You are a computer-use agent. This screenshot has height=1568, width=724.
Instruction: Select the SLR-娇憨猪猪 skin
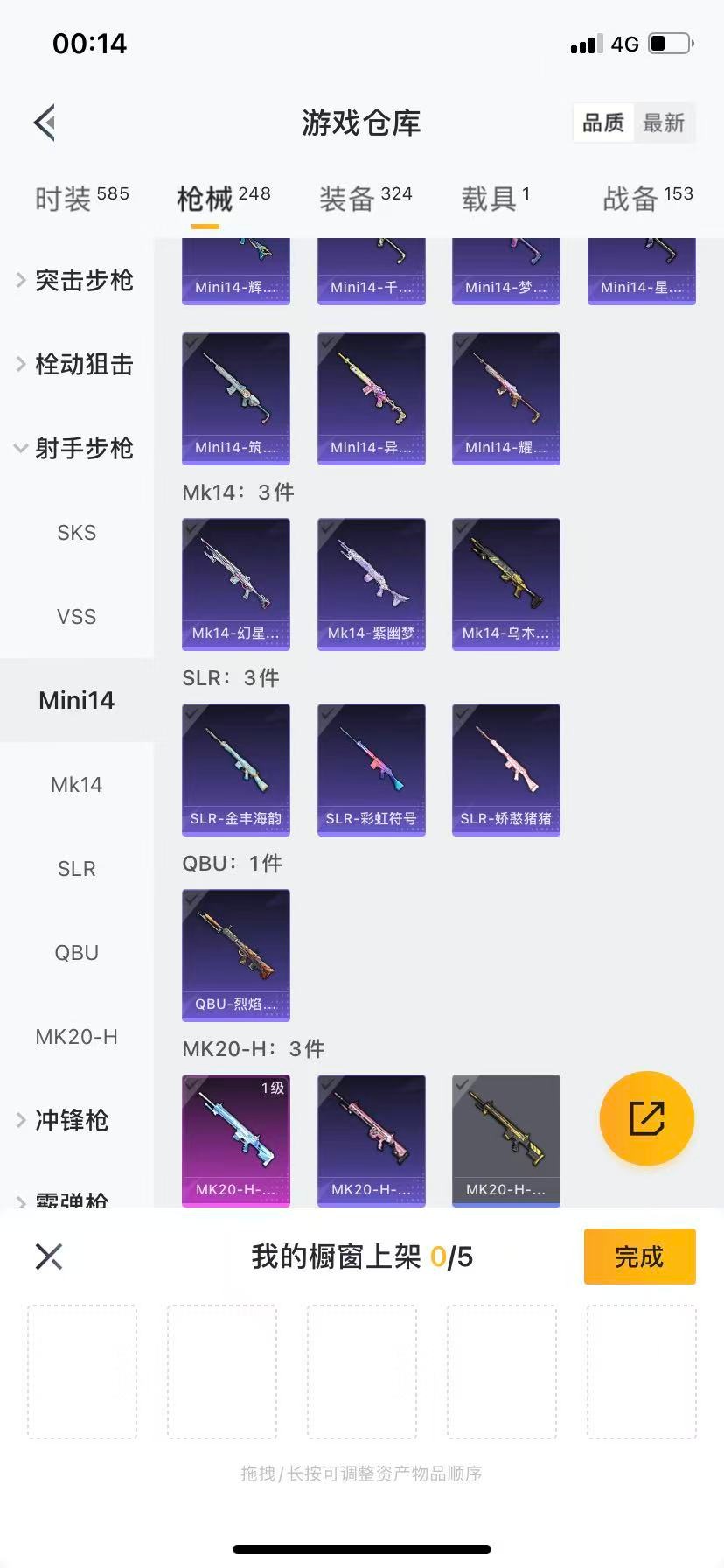pos(505,769)
